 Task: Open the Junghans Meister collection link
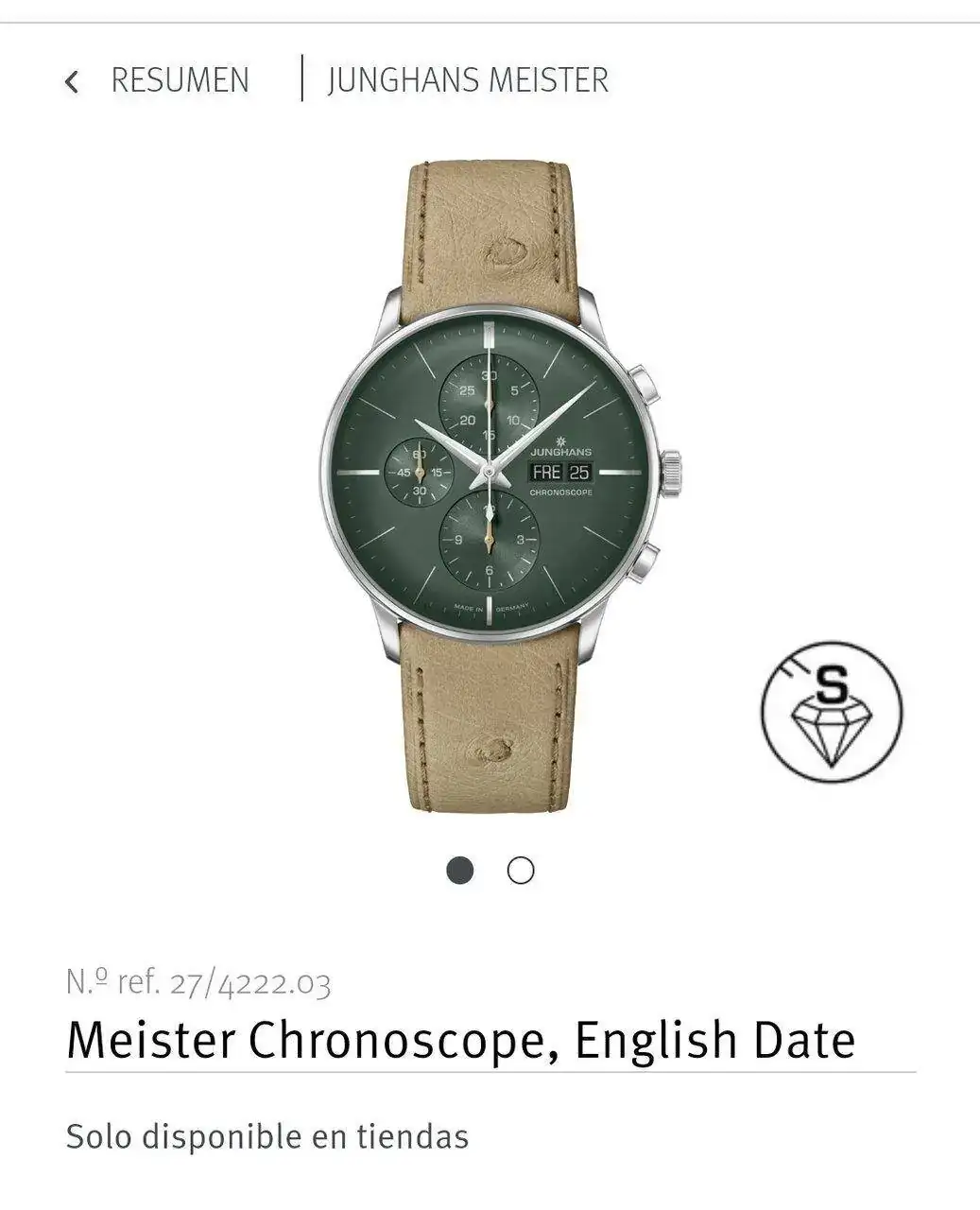point(468,80)
